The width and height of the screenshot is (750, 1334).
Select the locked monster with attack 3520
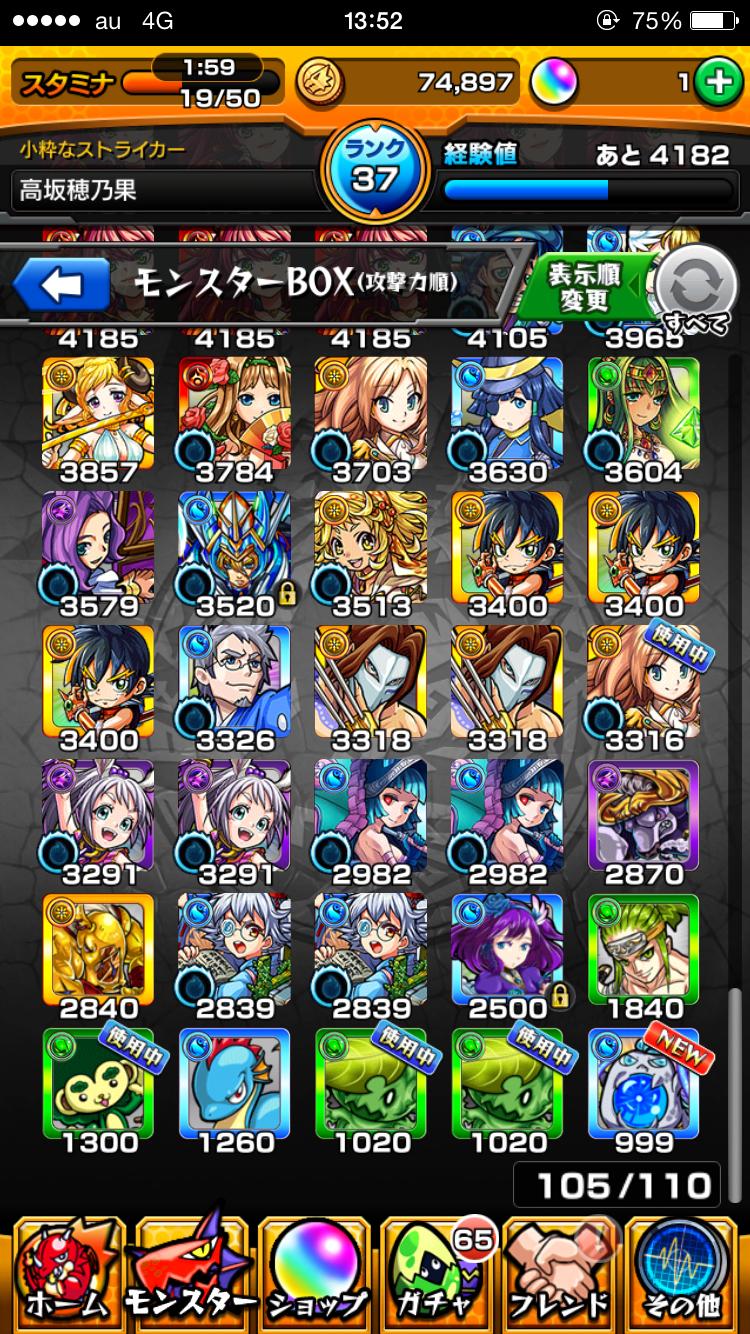point(235,554)
